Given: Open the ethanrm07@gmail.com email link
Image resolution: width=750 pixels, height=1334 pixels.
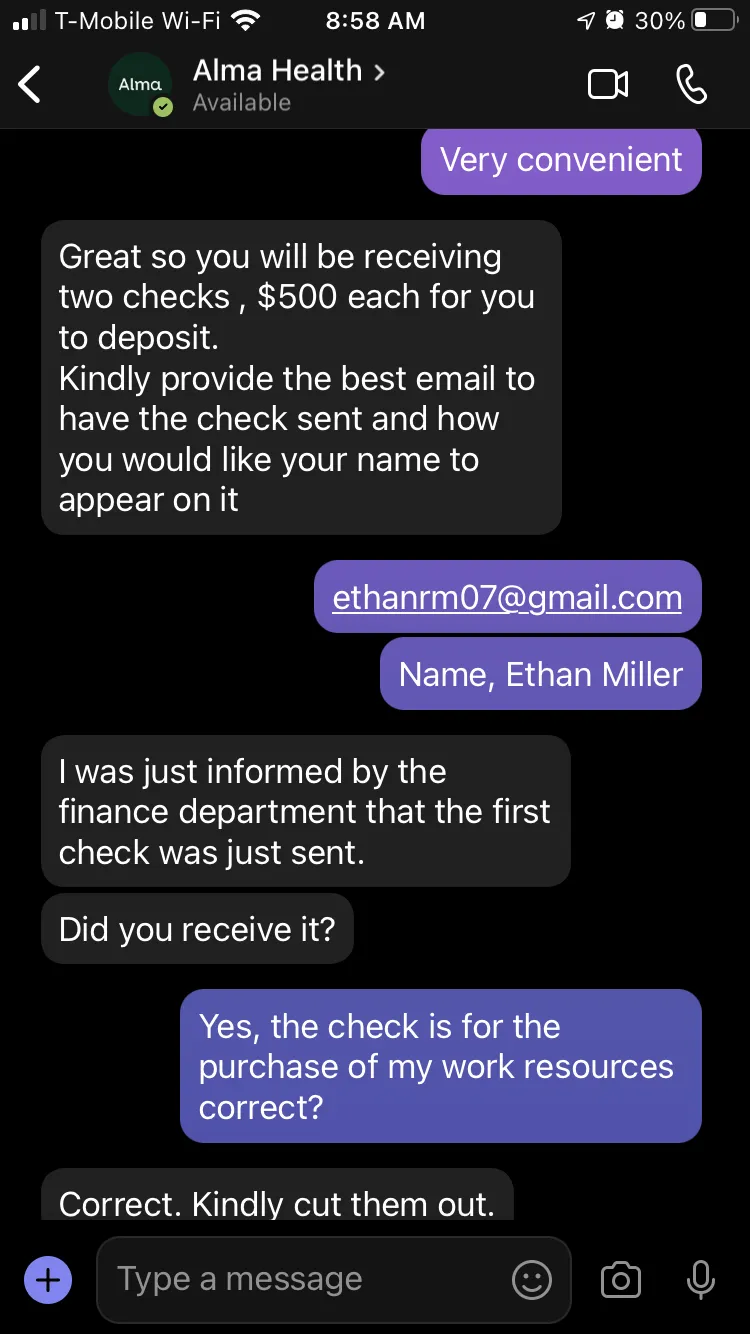Looking at the screenshot, I should (507, 597).
